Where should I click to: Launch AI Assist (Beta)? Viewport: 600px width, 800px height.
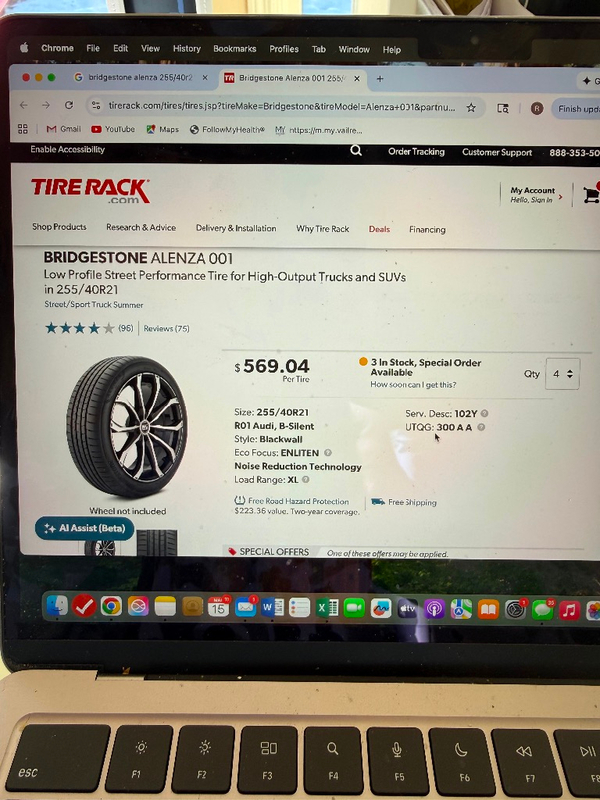(x=85, y=528)
